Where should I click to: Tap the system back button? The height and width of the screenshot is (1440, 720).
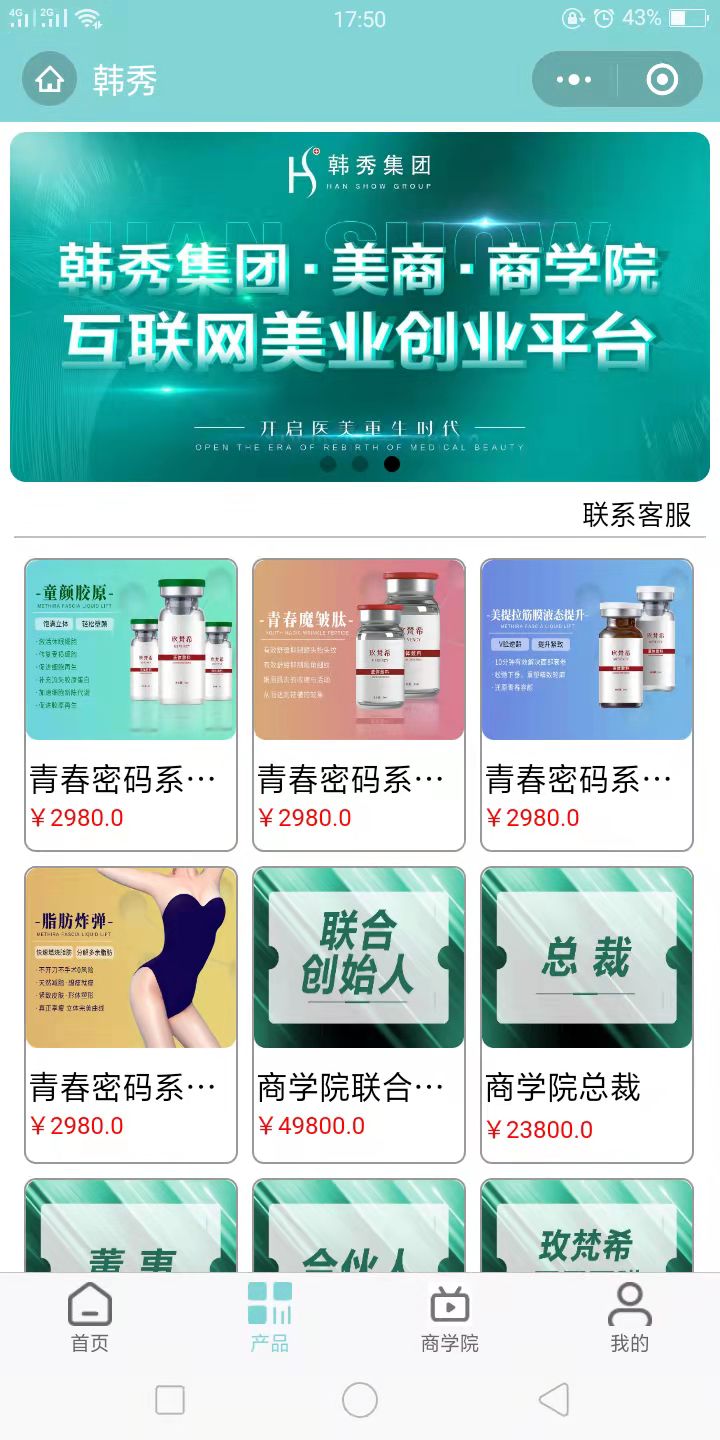coord(554,1400)
